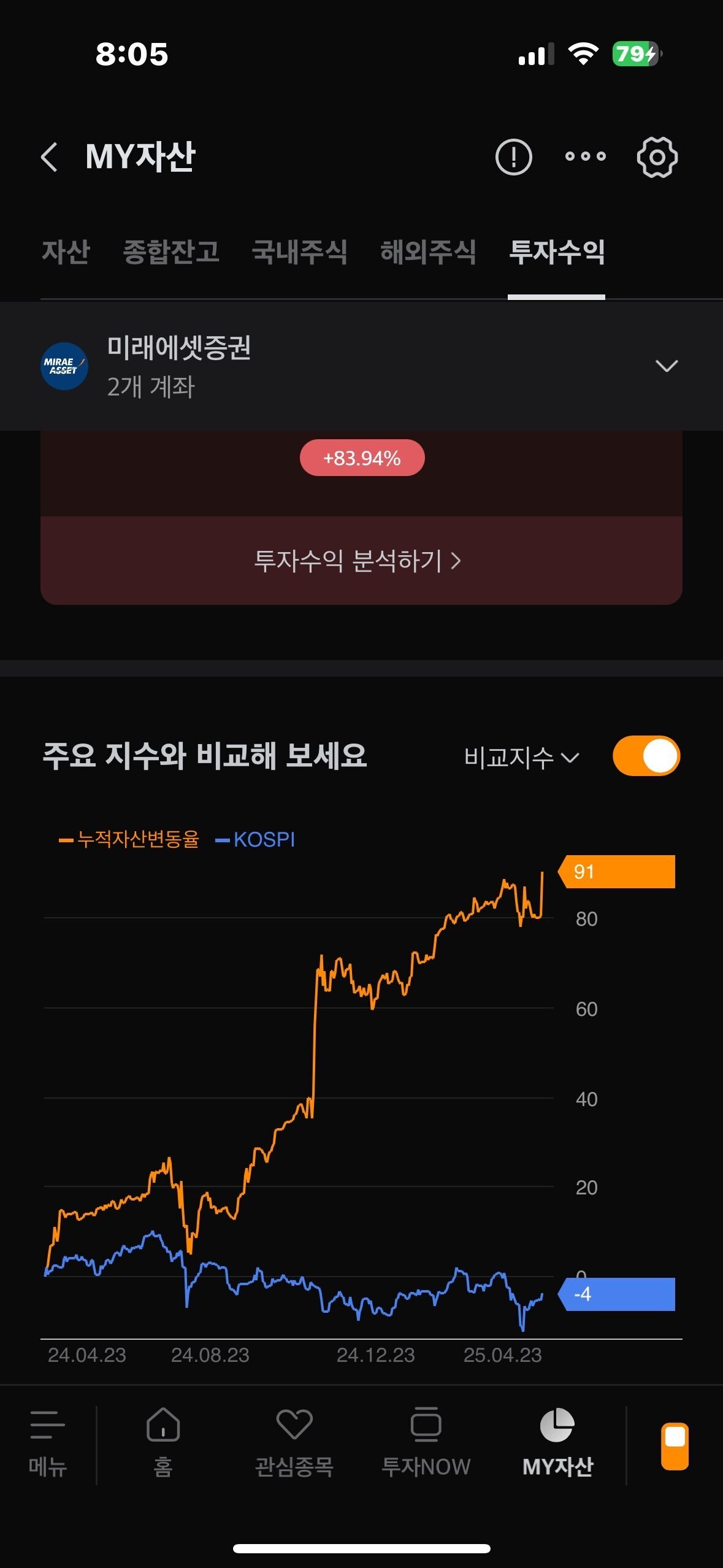The height and width of the screenshot is (1568, 723).
Task: Tap MY자산 in the bottom bar
Action: pos(557,1443)
